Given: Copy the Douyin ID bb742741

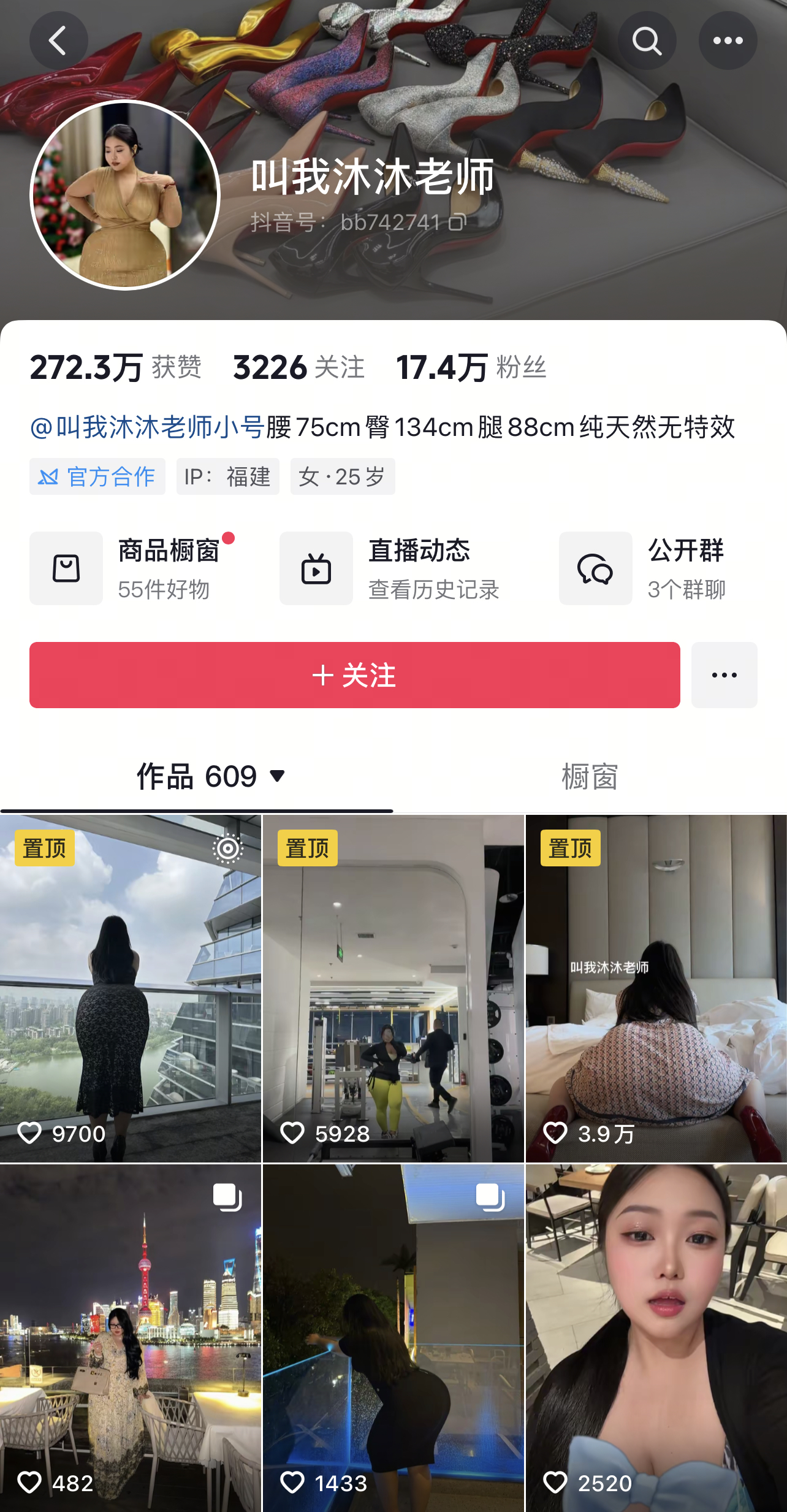Looking at the screenshot, I should tap(457, 222).
